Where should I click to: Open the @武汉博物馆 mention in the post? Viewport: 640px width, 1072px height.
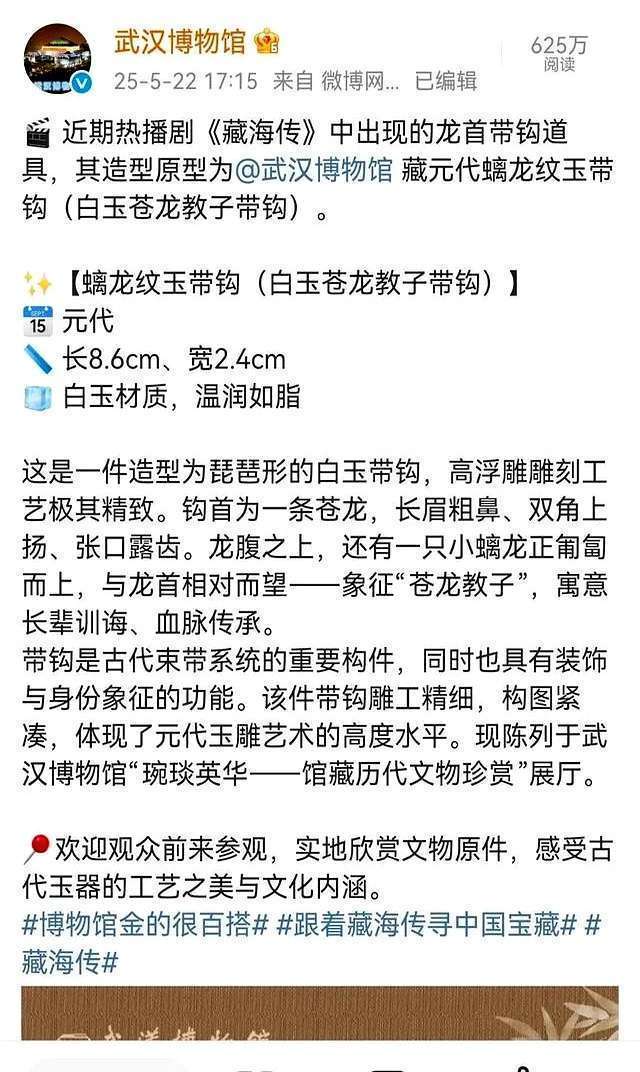[x=313, y=170]
